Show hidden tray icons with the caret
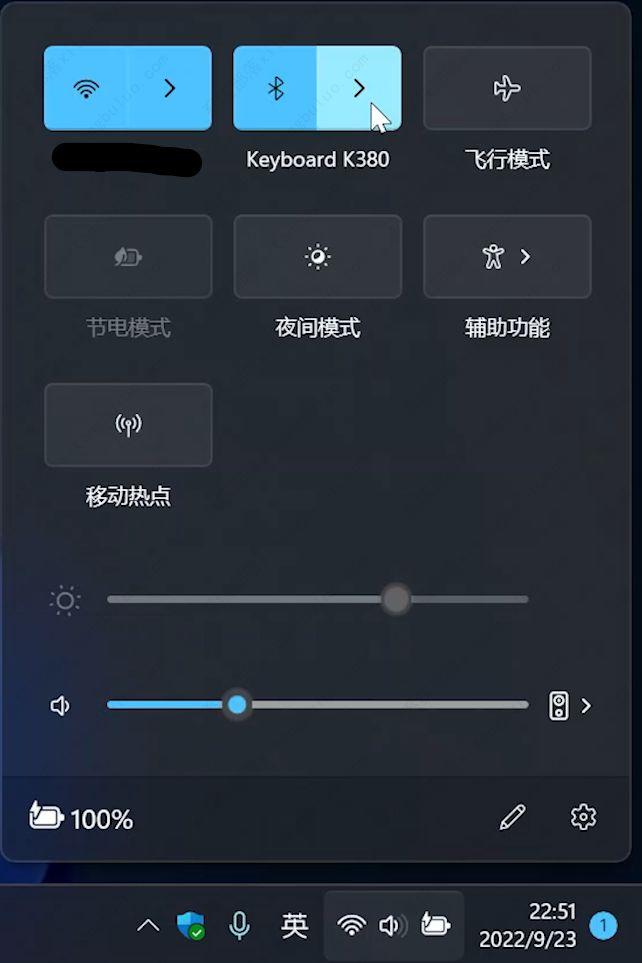 [x=148, y=925]
